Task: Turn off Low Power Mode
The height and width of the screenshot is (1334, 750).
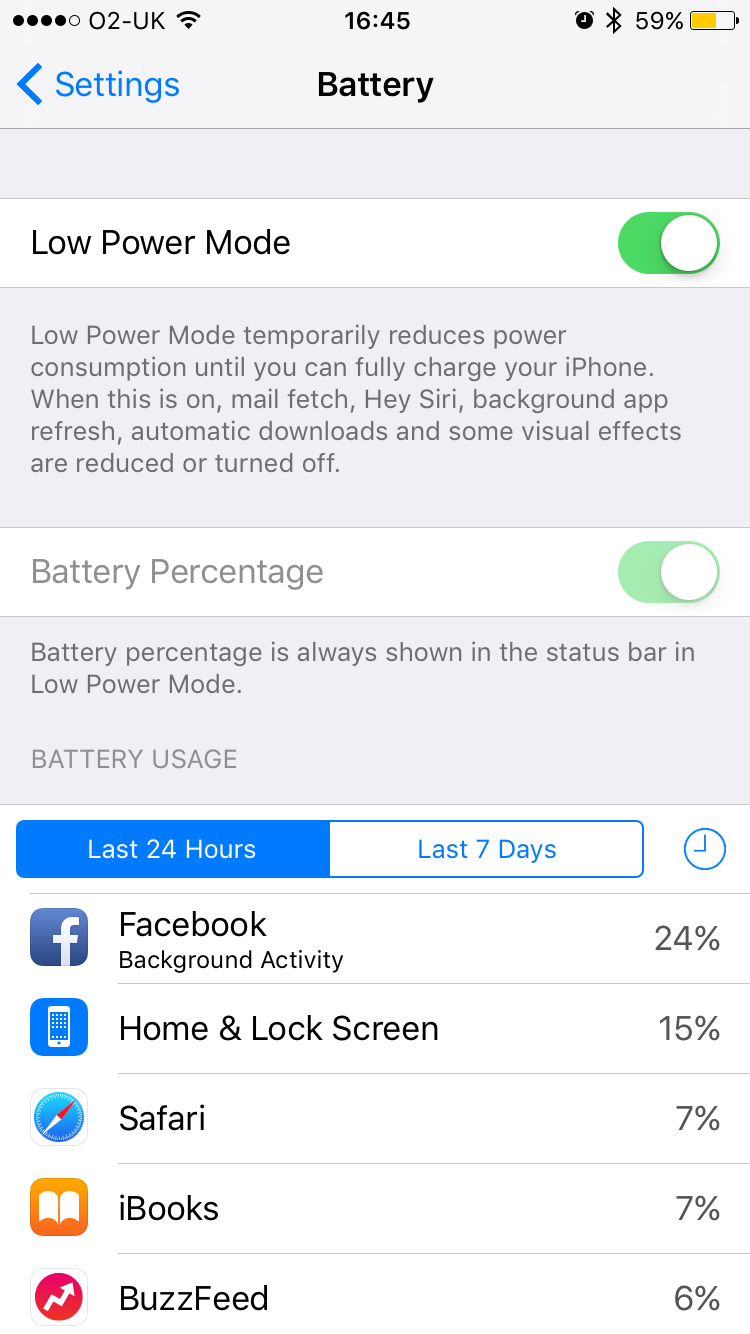Action: coord(668,243)
